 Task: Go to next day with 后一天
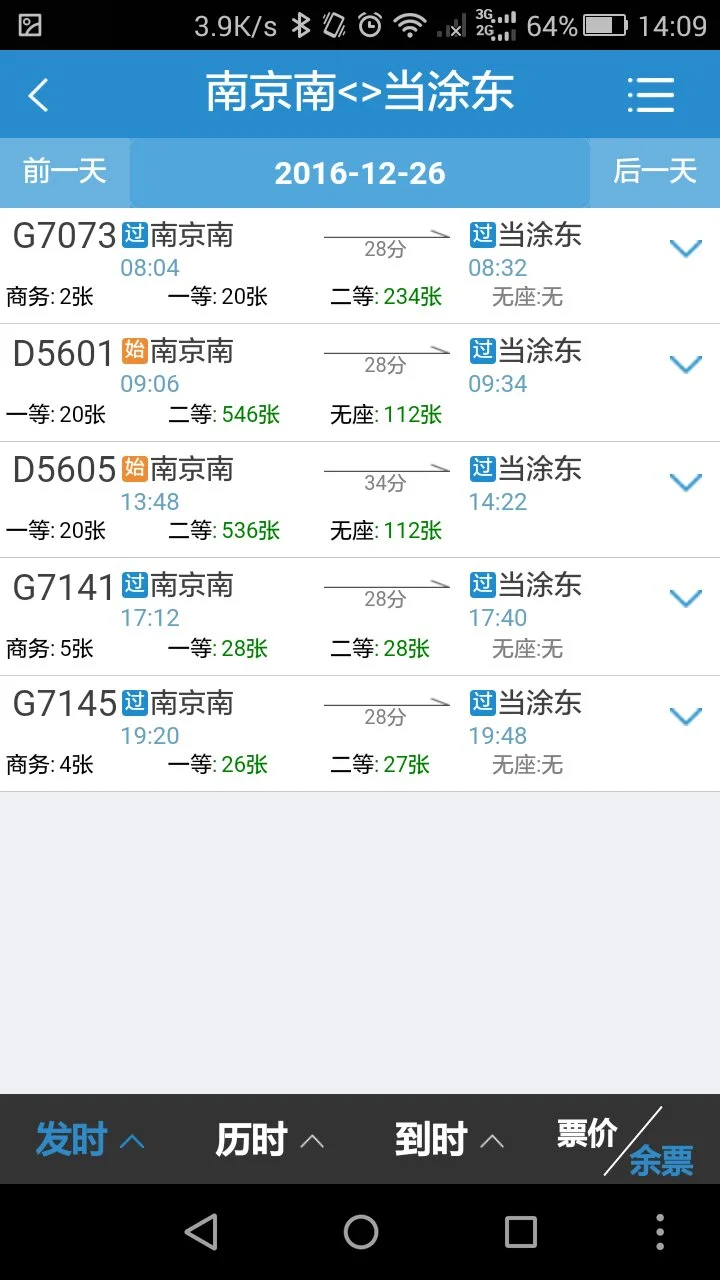(x=655, y=172)
